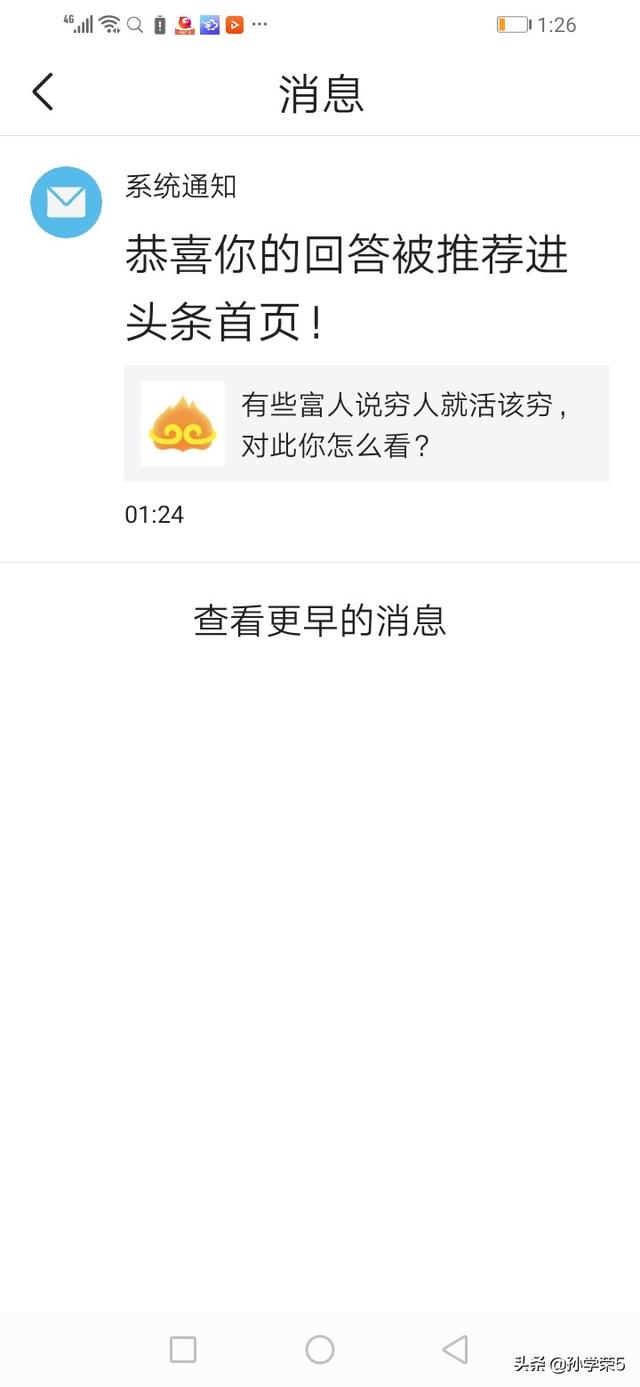The width and height of the screenshot is (640, 1387).
Task: Tap the system home circle button
Action: tap(320, 1349)
